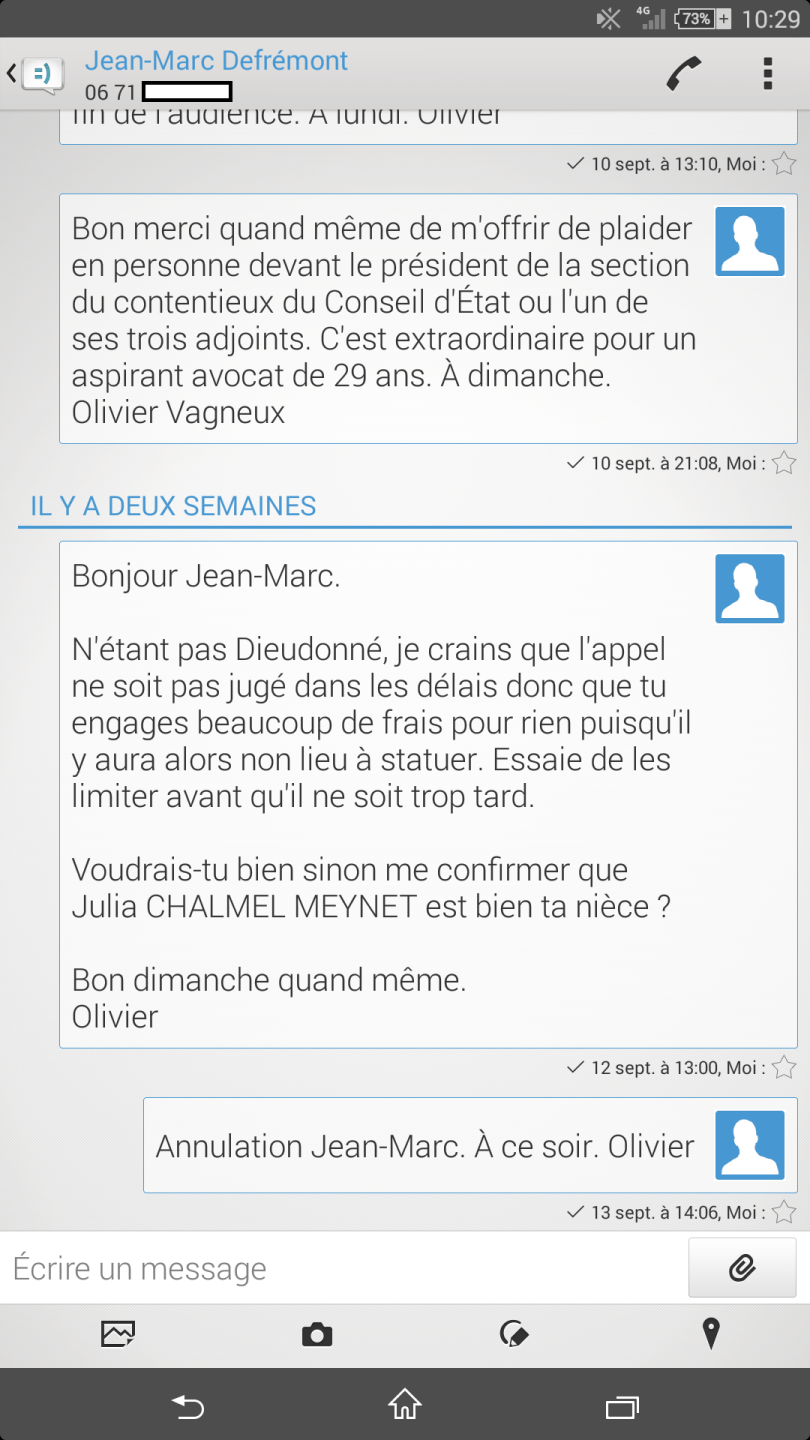Open the overflow menu

(x=767, y=74)
